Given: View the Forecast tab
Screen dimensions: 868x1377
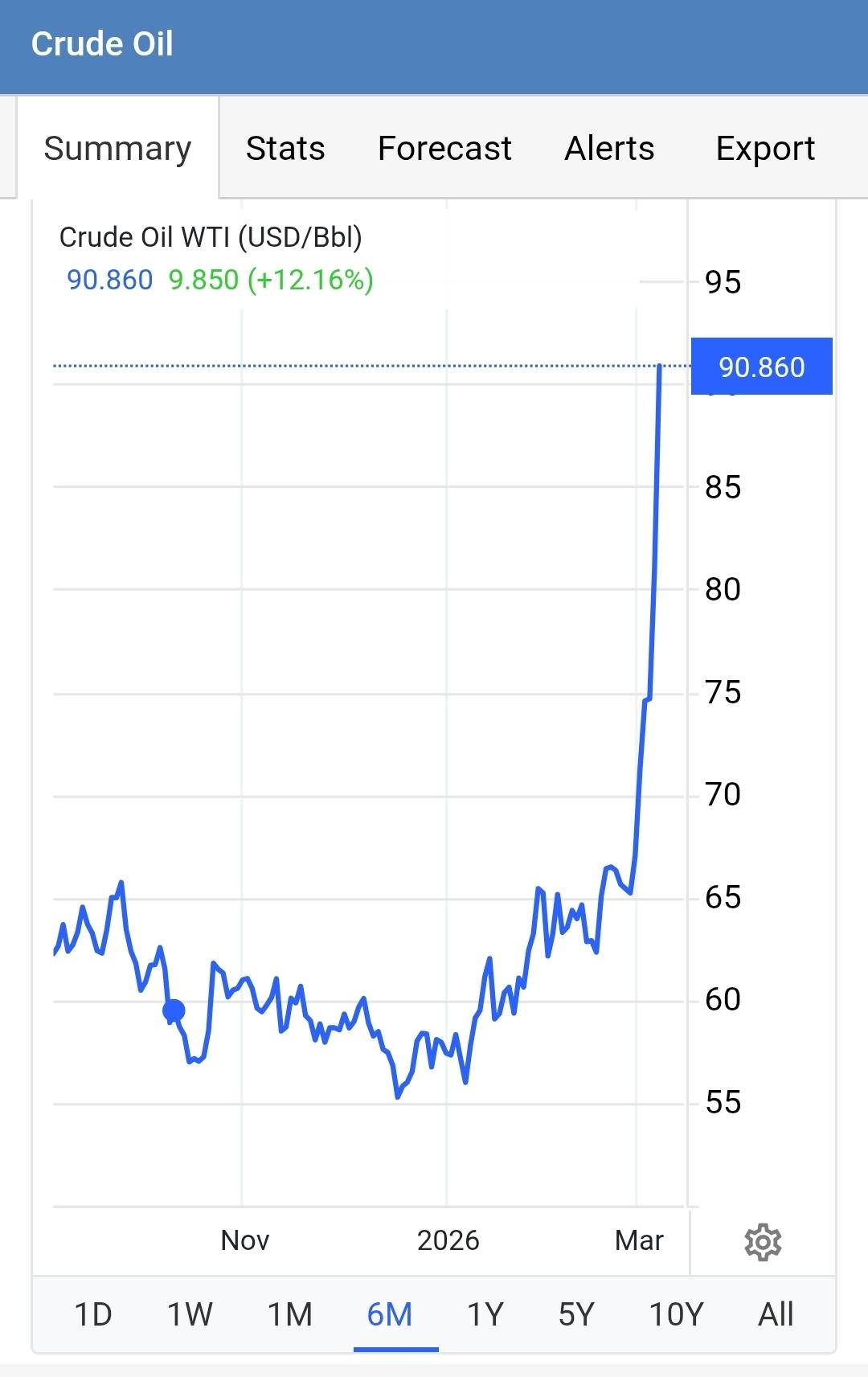Looking at the screenshot, I should (x=444, y=149).
